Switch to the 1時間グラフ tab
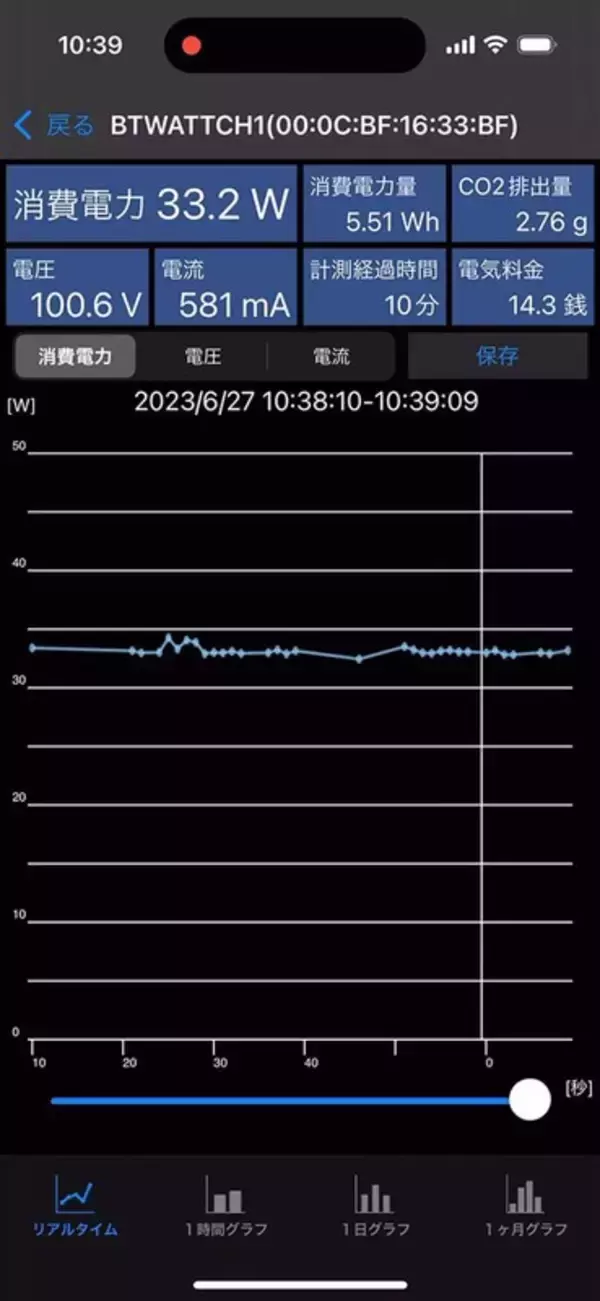 click(225, 1206)
